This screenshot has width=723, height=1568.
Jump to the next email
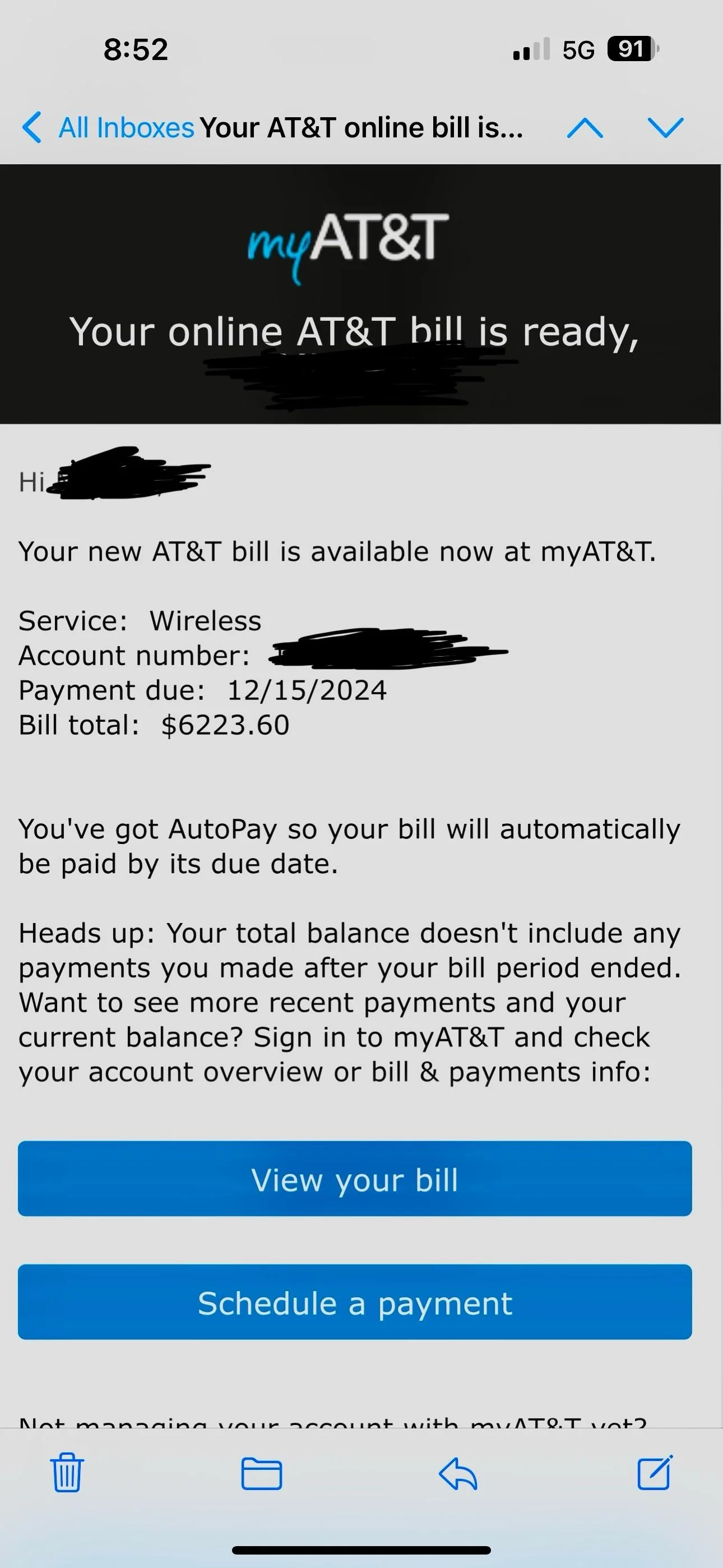click(666, 128)
